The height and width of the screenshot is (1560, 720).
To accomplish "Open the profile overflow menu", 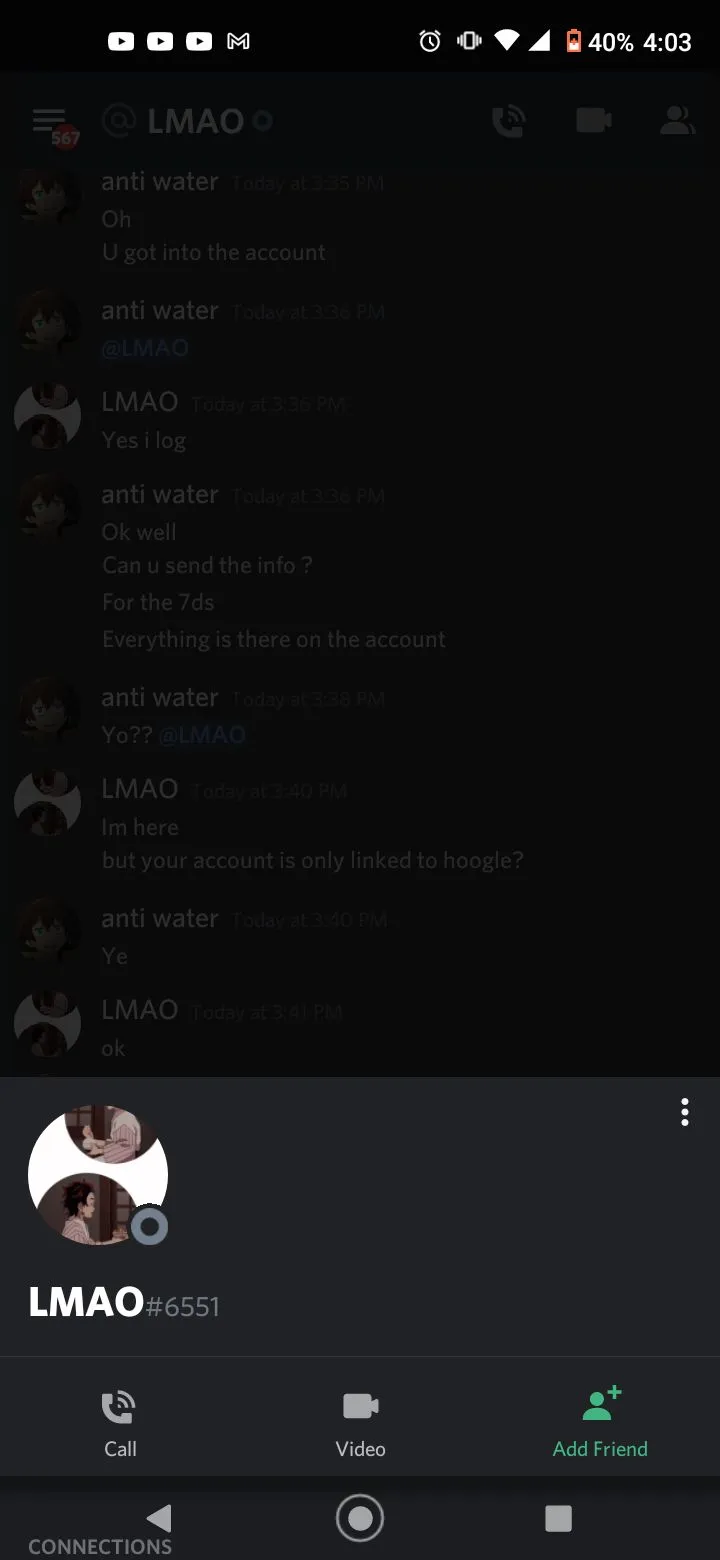I will click(x=684, y=1112).
